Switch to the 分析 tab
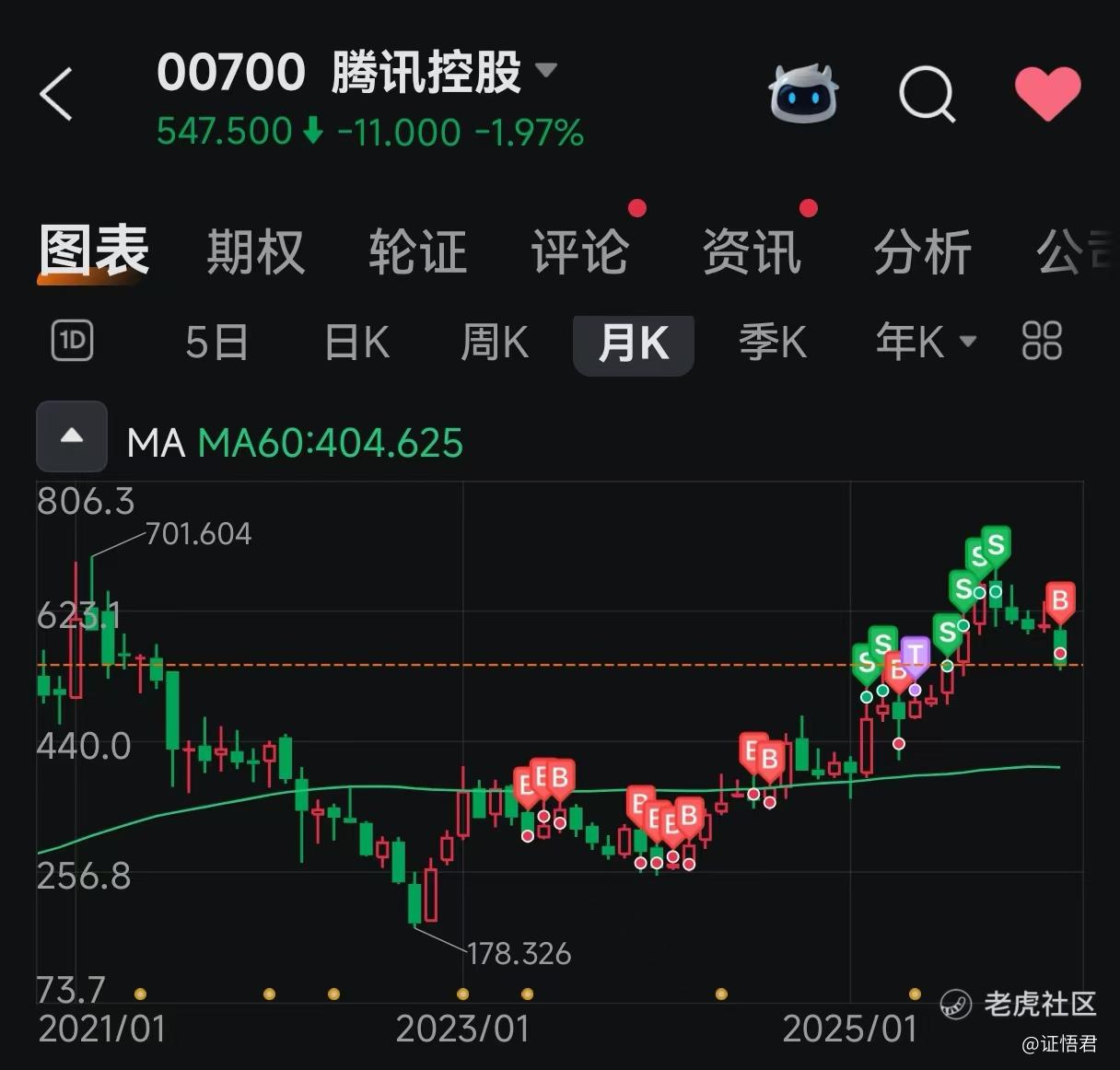 pos(923,251)
